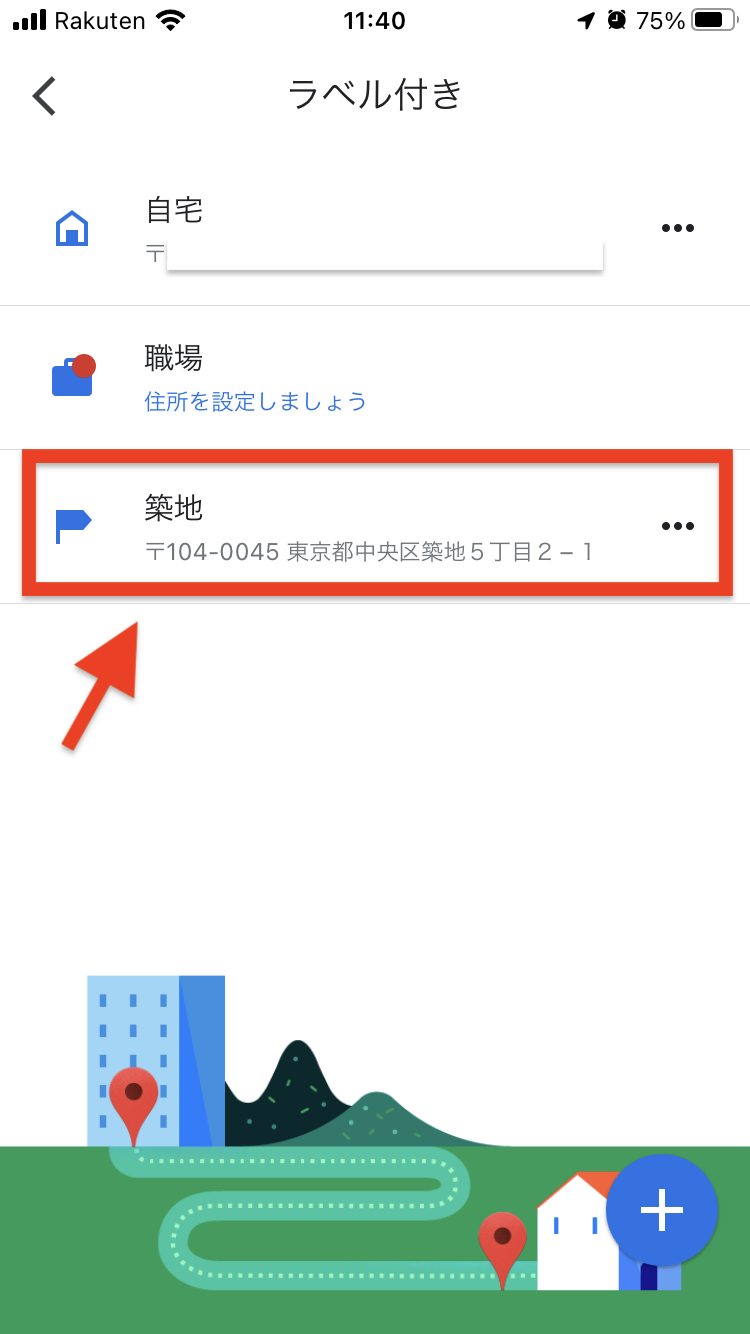Image resolution: width=750 pixels, height=1334 pixels.
Task: Go back from ラベル付き screen
Action: pos(45,96)
